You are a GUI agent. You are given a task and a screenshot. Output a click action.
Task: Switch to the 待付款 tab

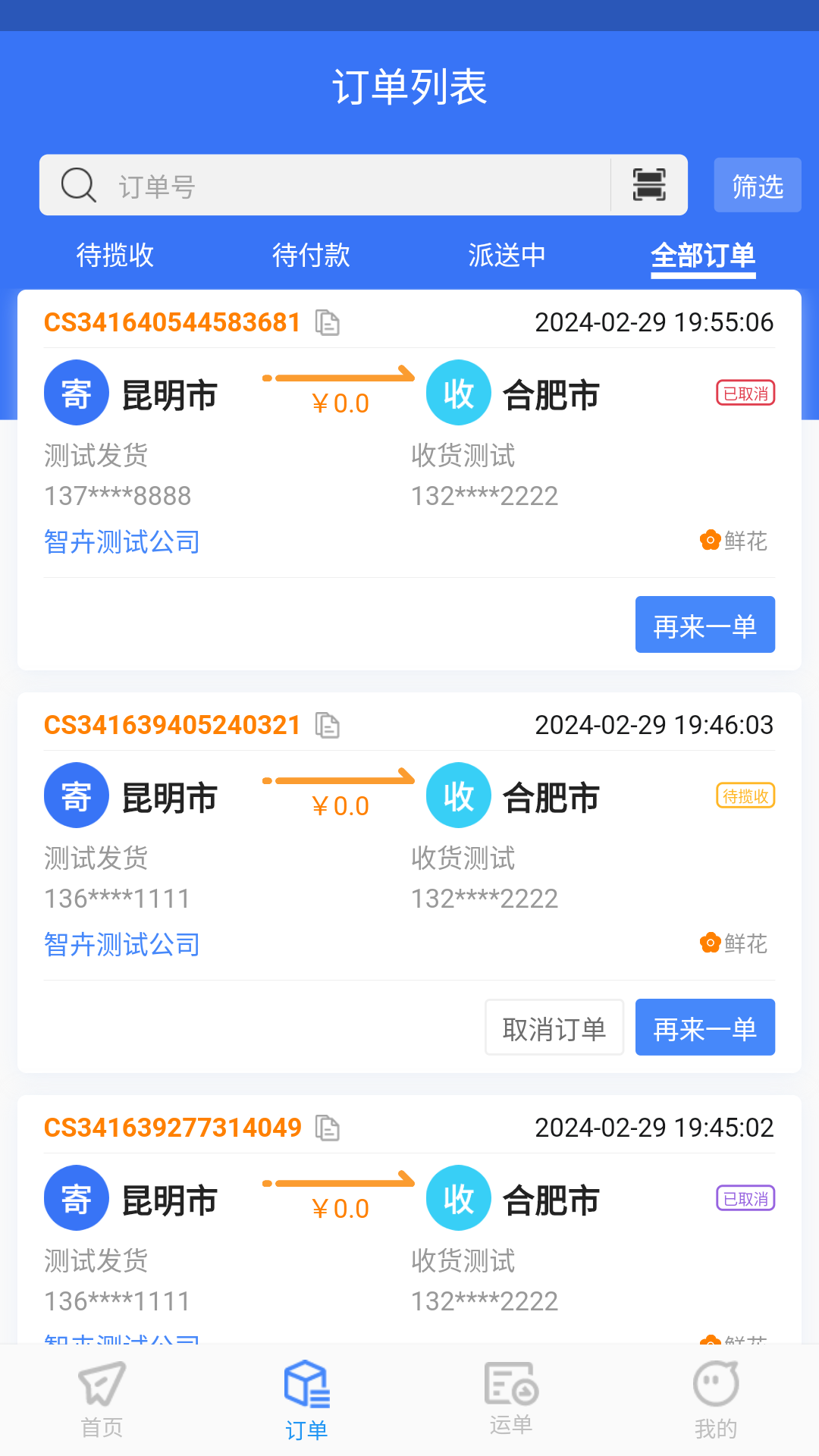(311, 256)
